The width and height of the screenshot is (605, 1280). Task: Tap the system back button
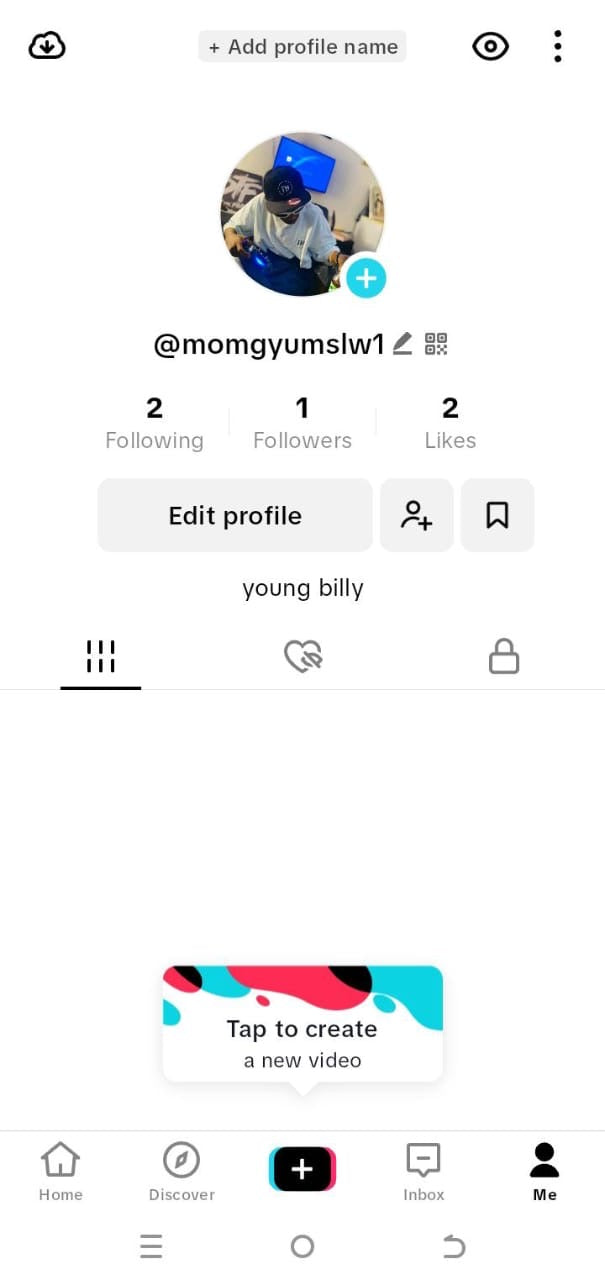coord(453,1246)
